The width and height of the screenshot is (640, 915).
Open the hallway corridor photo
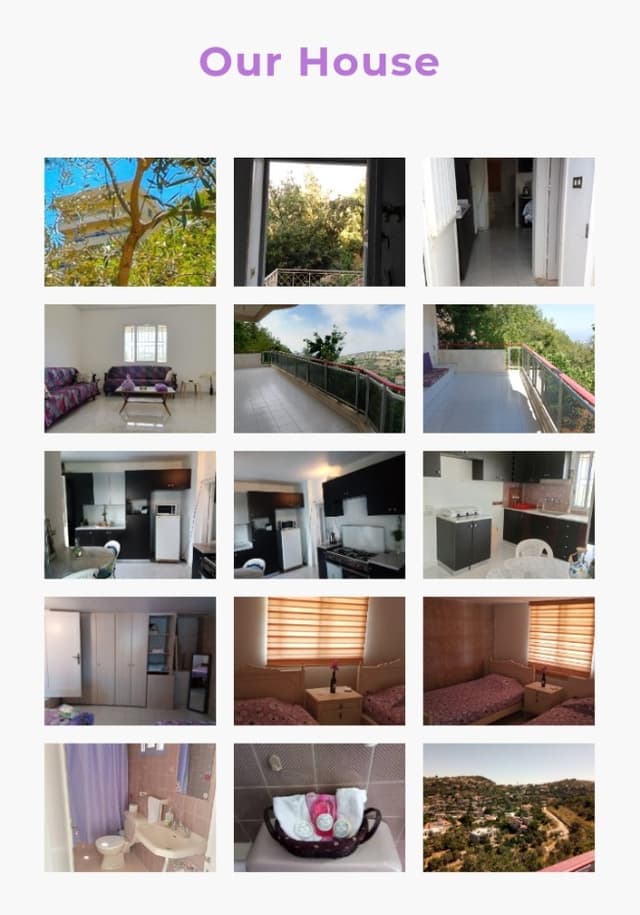pos(508,222)
